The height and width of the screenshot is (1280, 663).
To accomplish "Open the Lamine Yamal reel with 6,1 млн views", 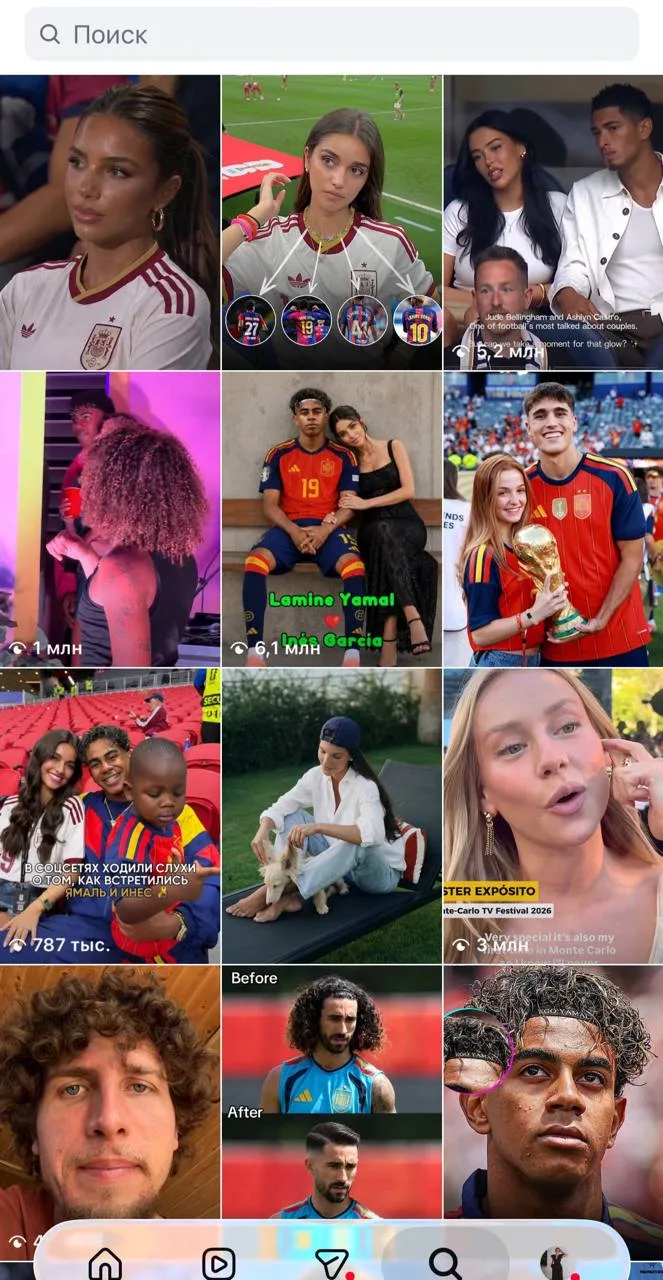I will (x=332, y=520).
